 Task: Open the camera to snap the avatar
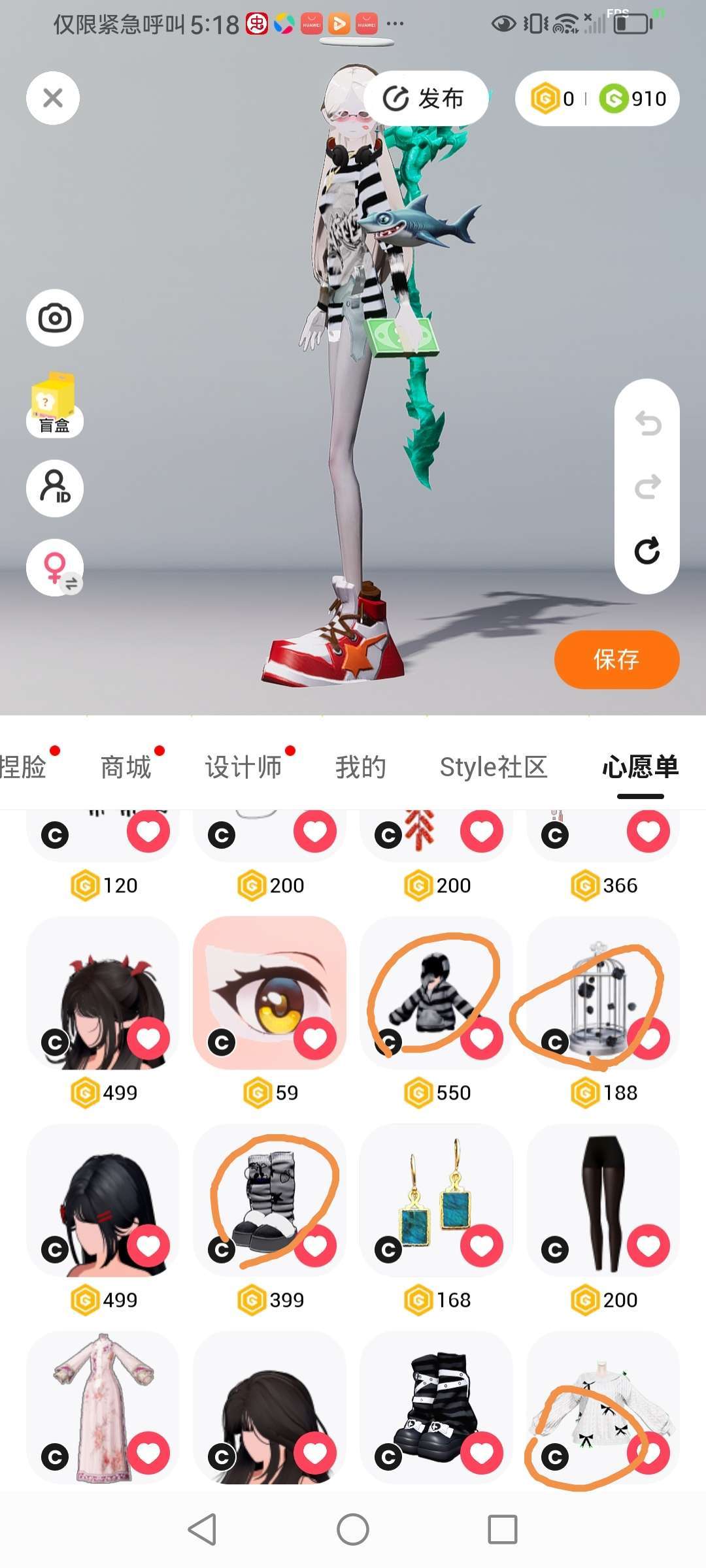click(55, 318)
